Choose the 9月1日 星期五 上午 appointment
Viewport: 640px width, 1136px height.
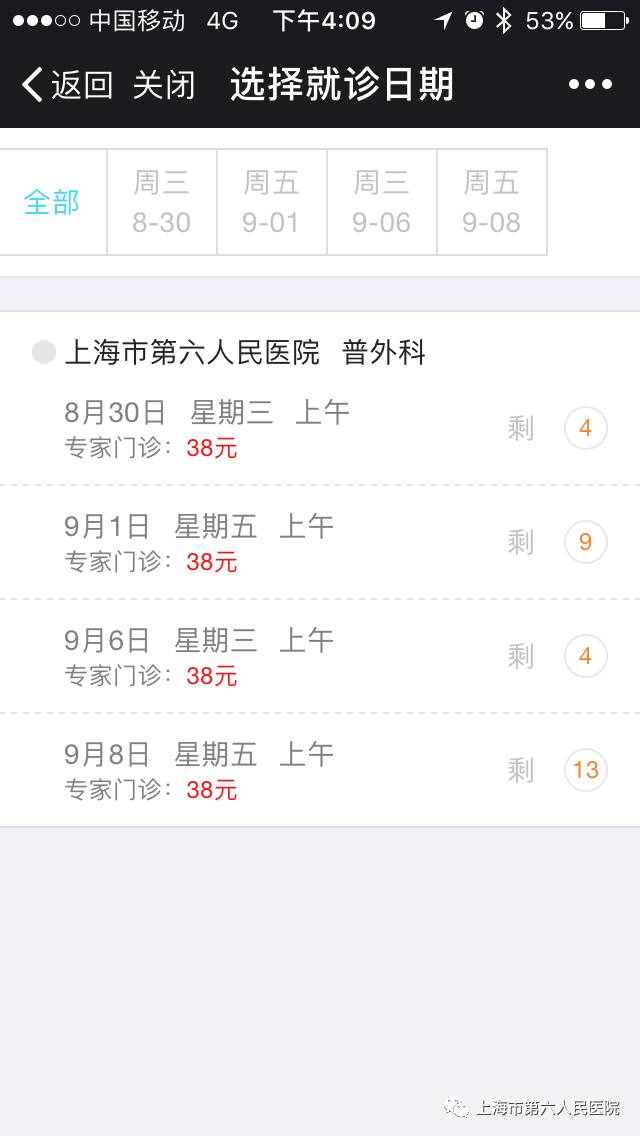(x=320, y=543)
